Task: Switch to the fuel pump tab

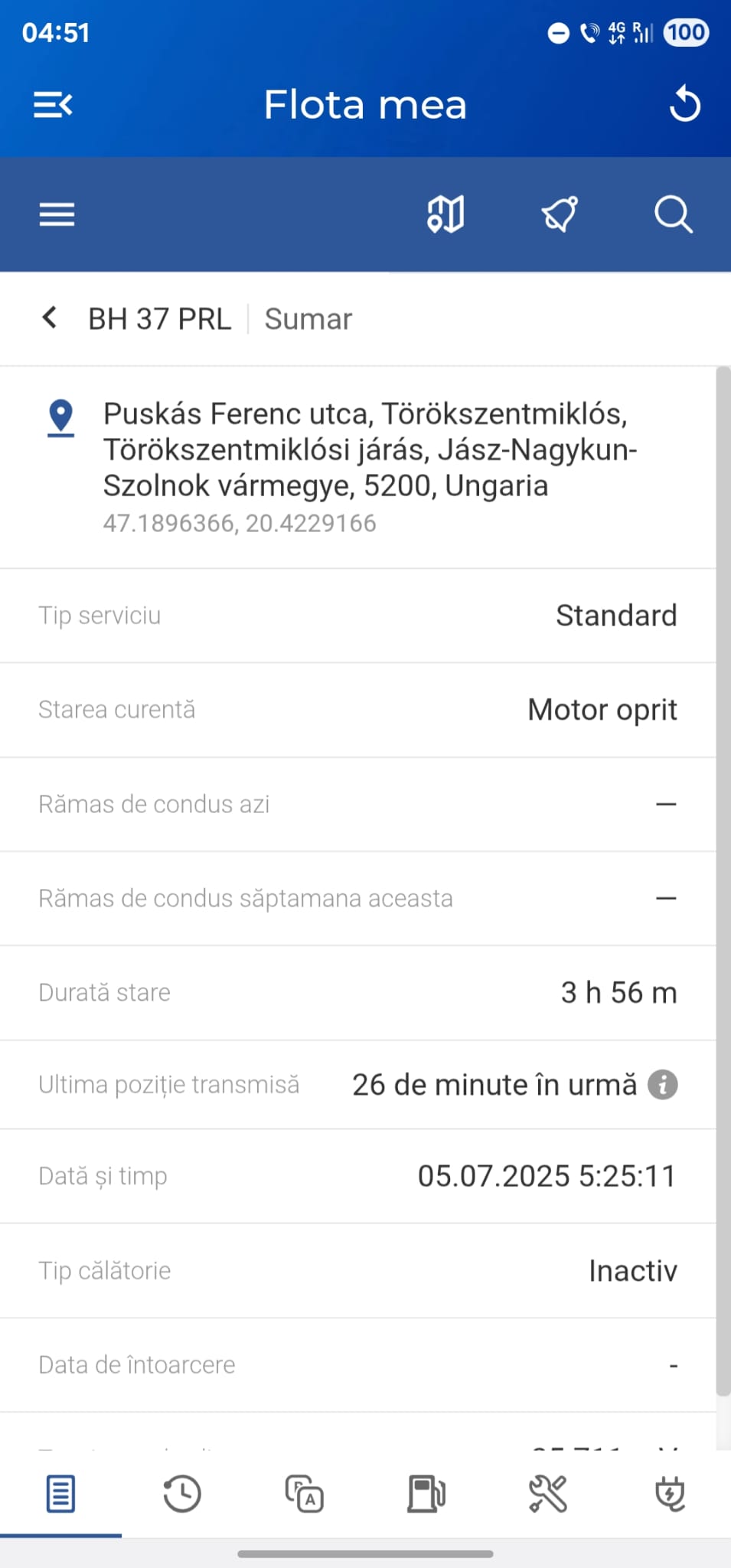Action: pyautogui.click(x=426, y=1494)
